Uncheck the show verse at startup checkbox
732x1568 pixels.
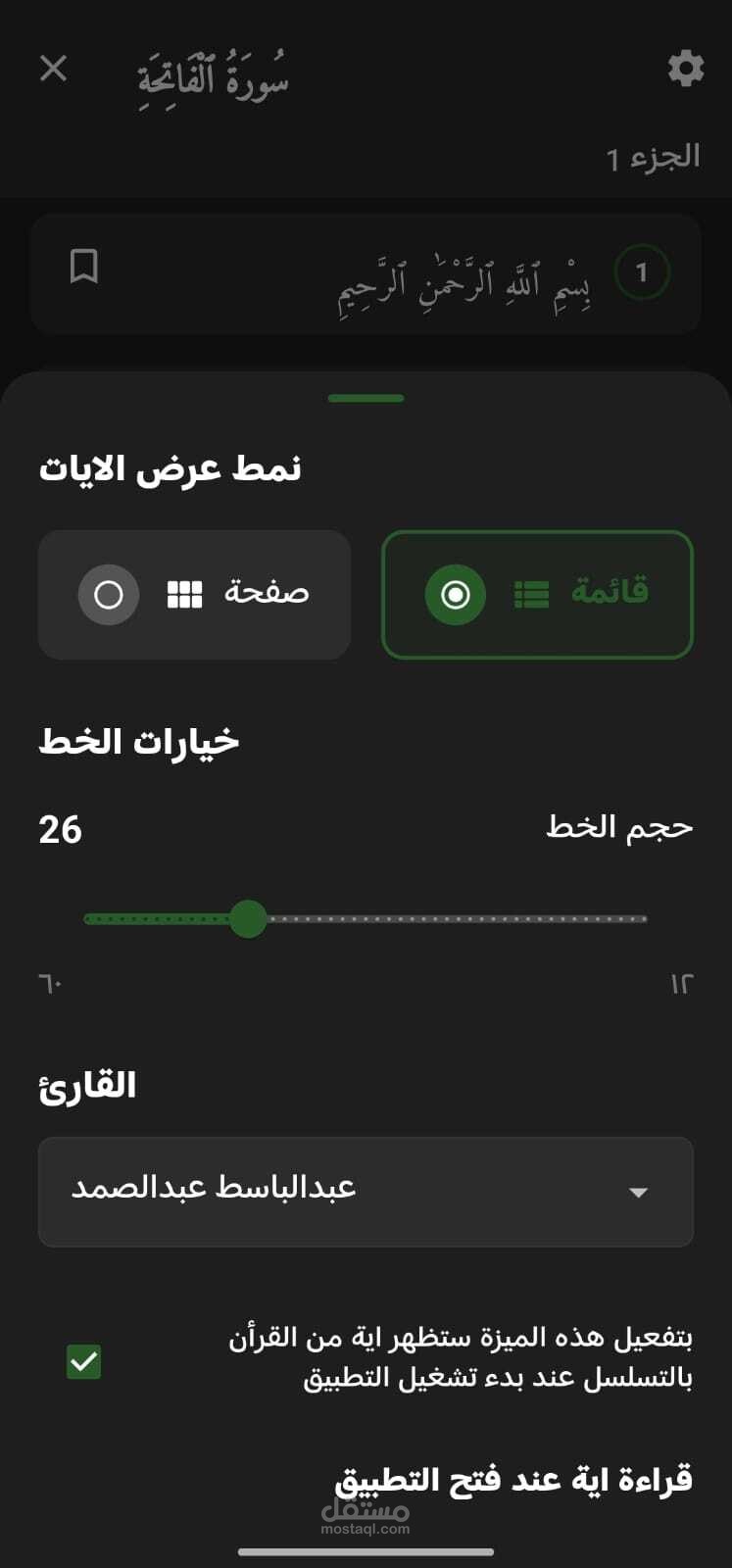84,1361
